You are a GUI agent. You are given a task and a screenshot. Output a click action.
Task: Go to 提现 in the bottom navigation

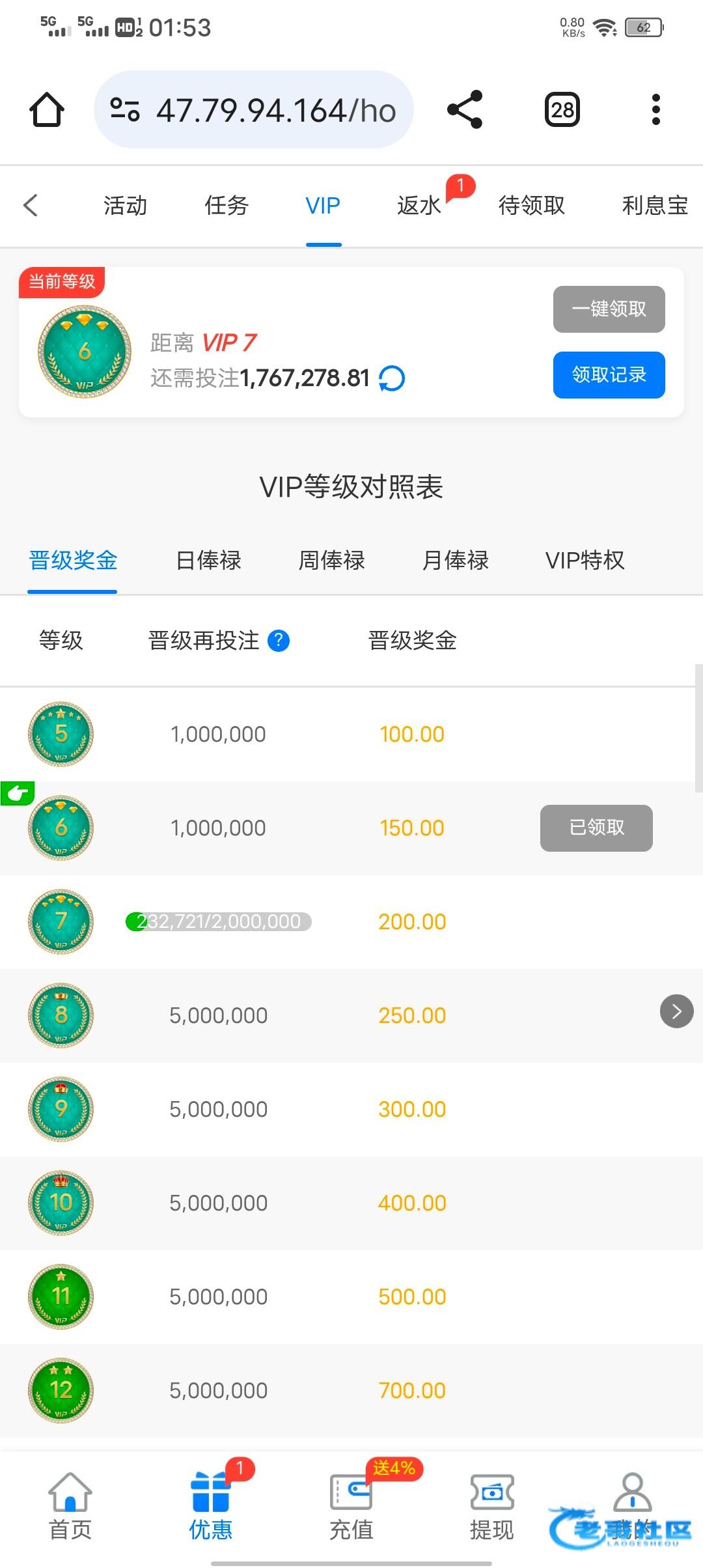(x=492, y=1505)
